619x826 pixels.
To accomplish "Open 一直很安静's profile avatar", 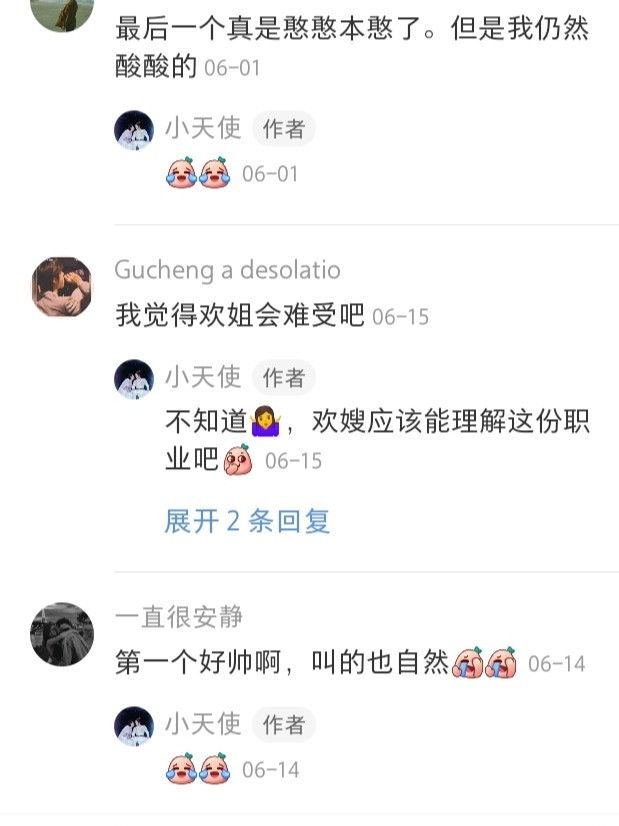I will (62, 634).
